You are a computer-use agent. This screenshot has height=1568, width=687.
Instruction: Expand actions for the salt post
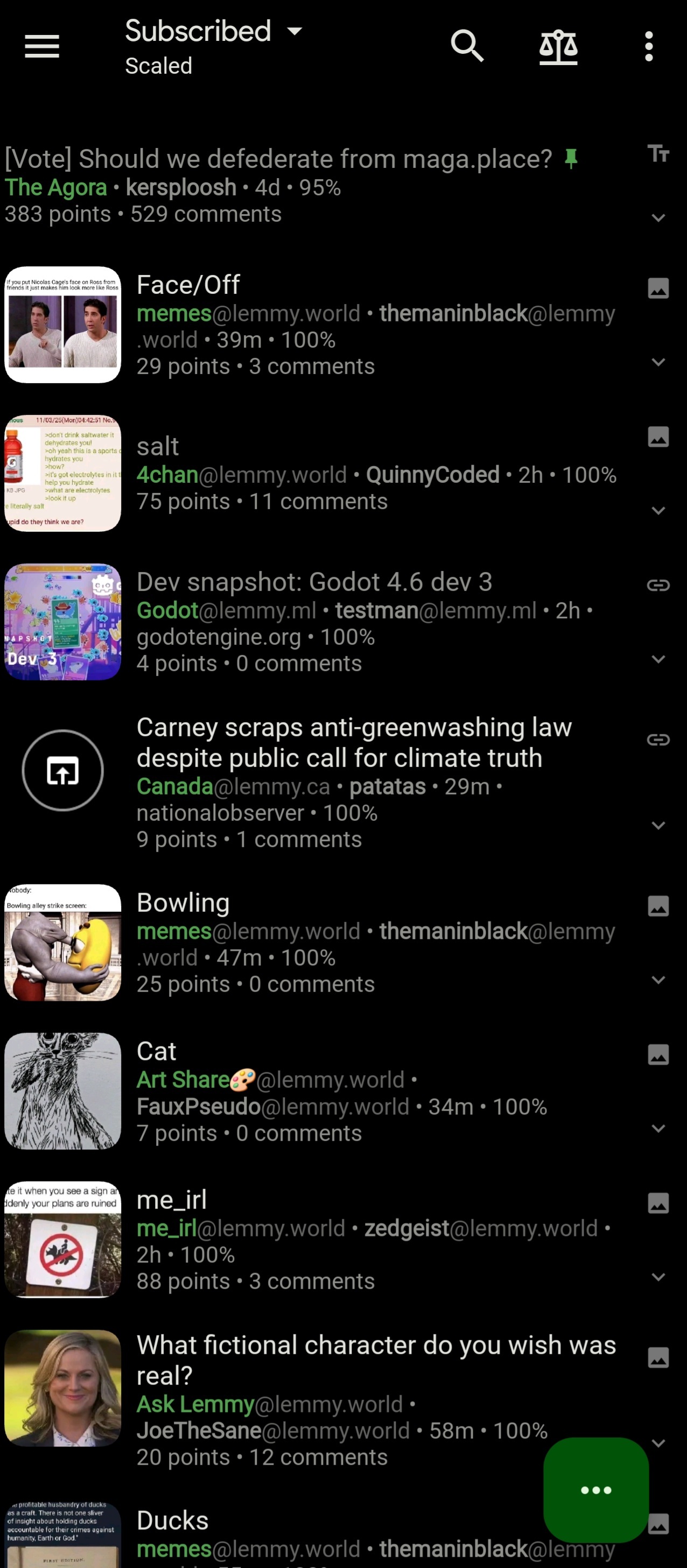click(658, 511)
